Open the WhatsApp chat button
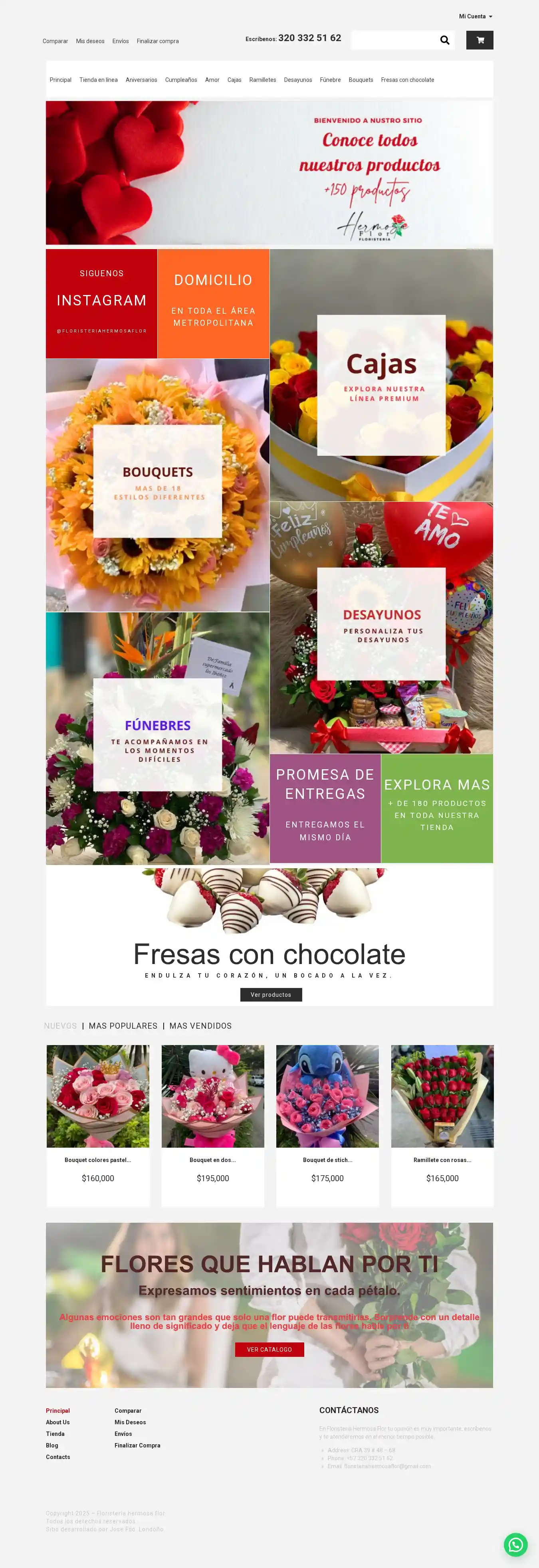This screenshot has height=1568, width=539. (x=515, y=1544)
